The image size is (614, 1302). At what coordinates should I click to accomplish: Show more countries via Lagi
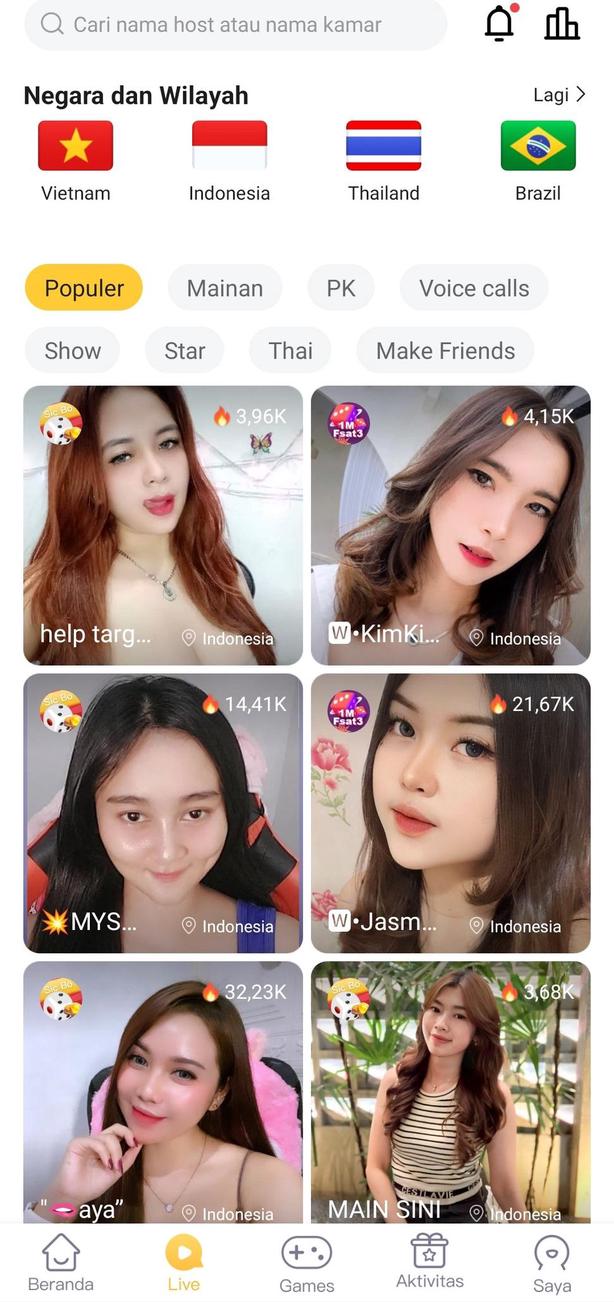pyautogui.click(x=559, y=95)
